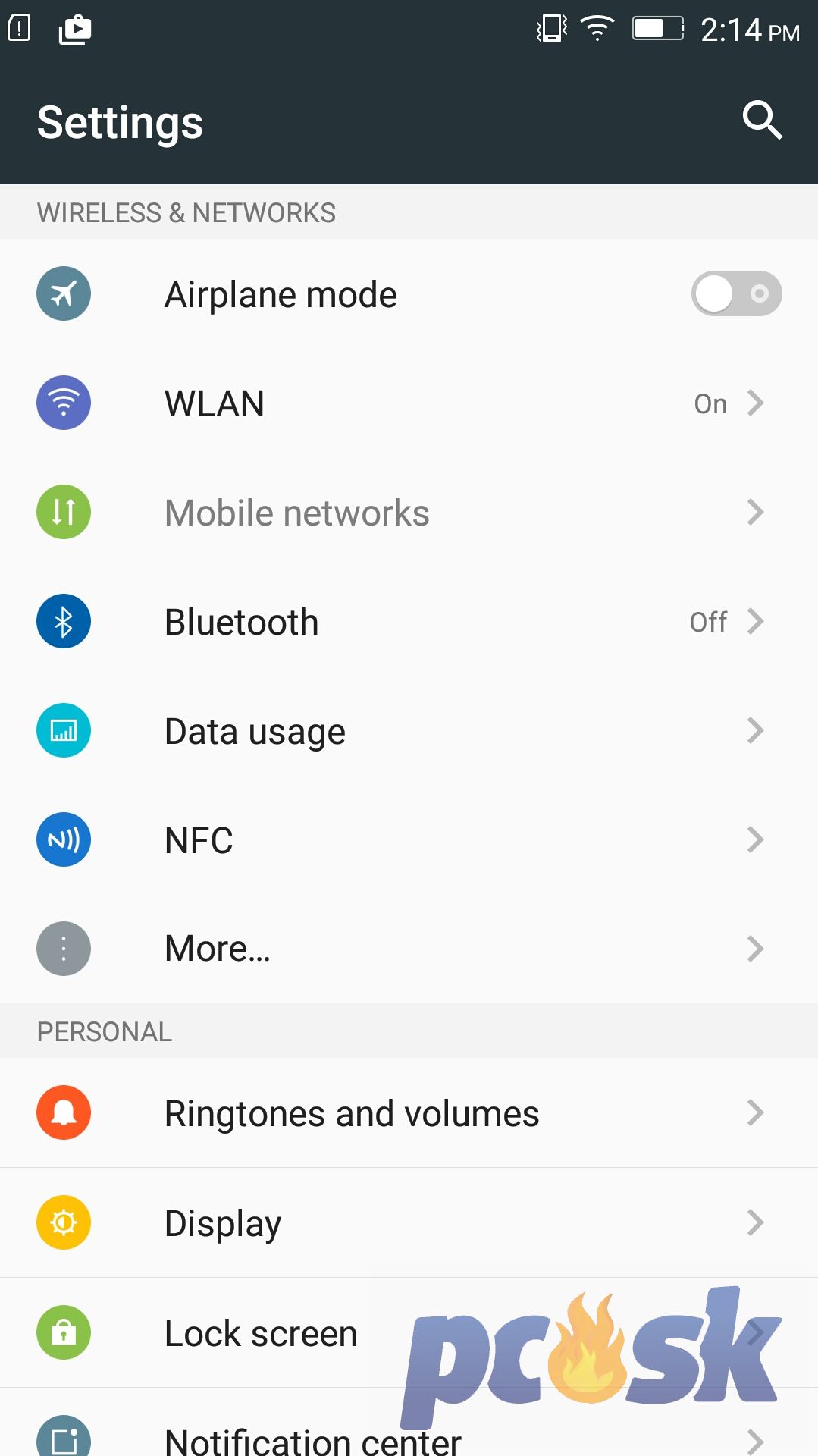This screenshot has width=818, height=1456.
Task: Open WLAN settings
Action: click(x=409, y=403)
